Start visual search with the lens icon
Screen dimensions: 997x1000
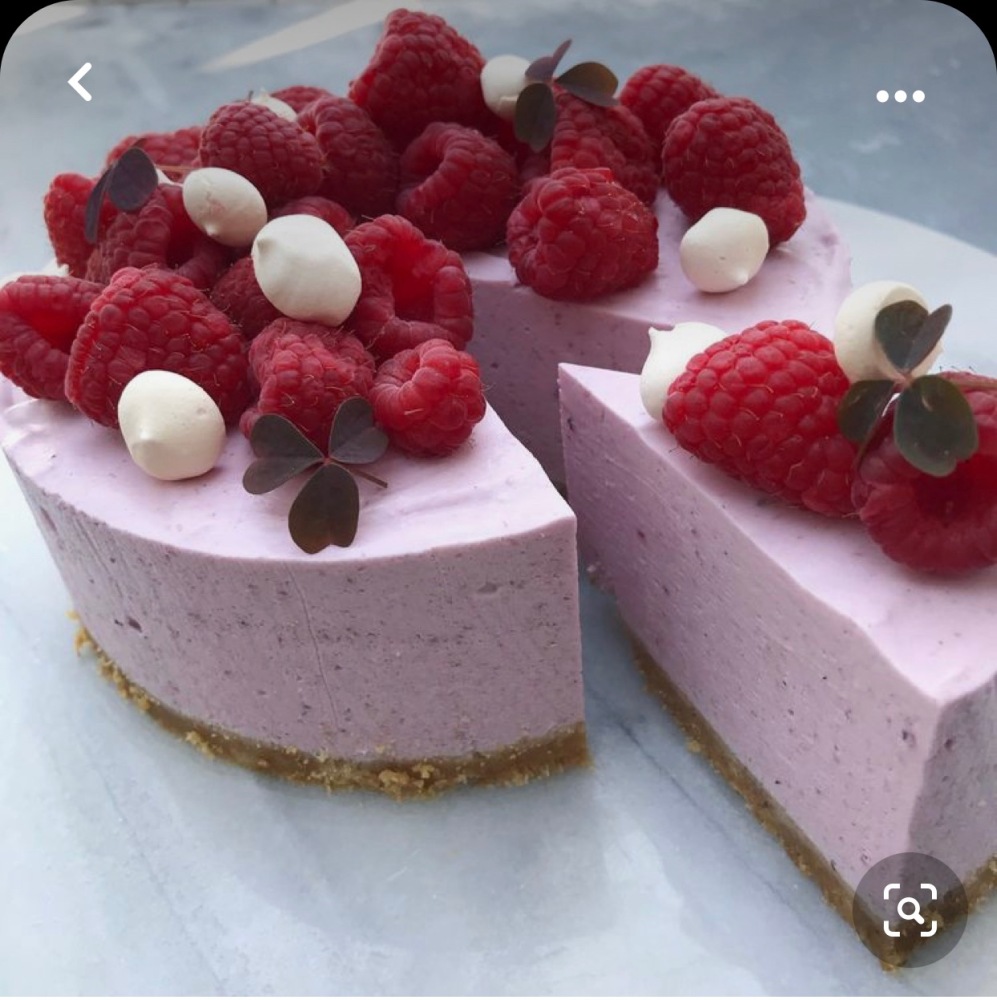(x=910, y=910)
